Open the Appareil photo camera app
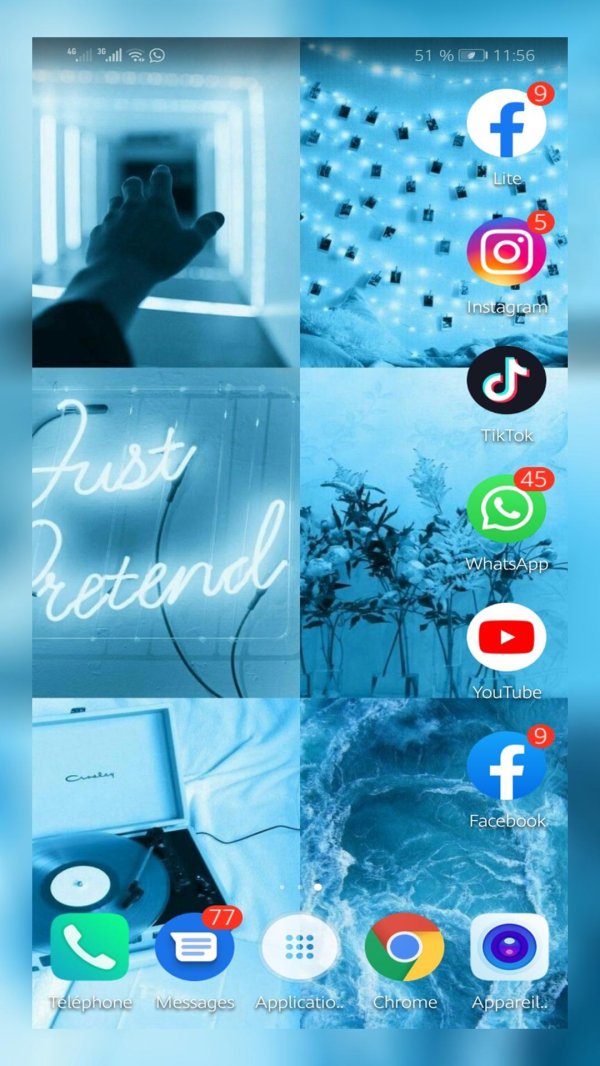The image size is (600, 1066). tap(510, 946)
